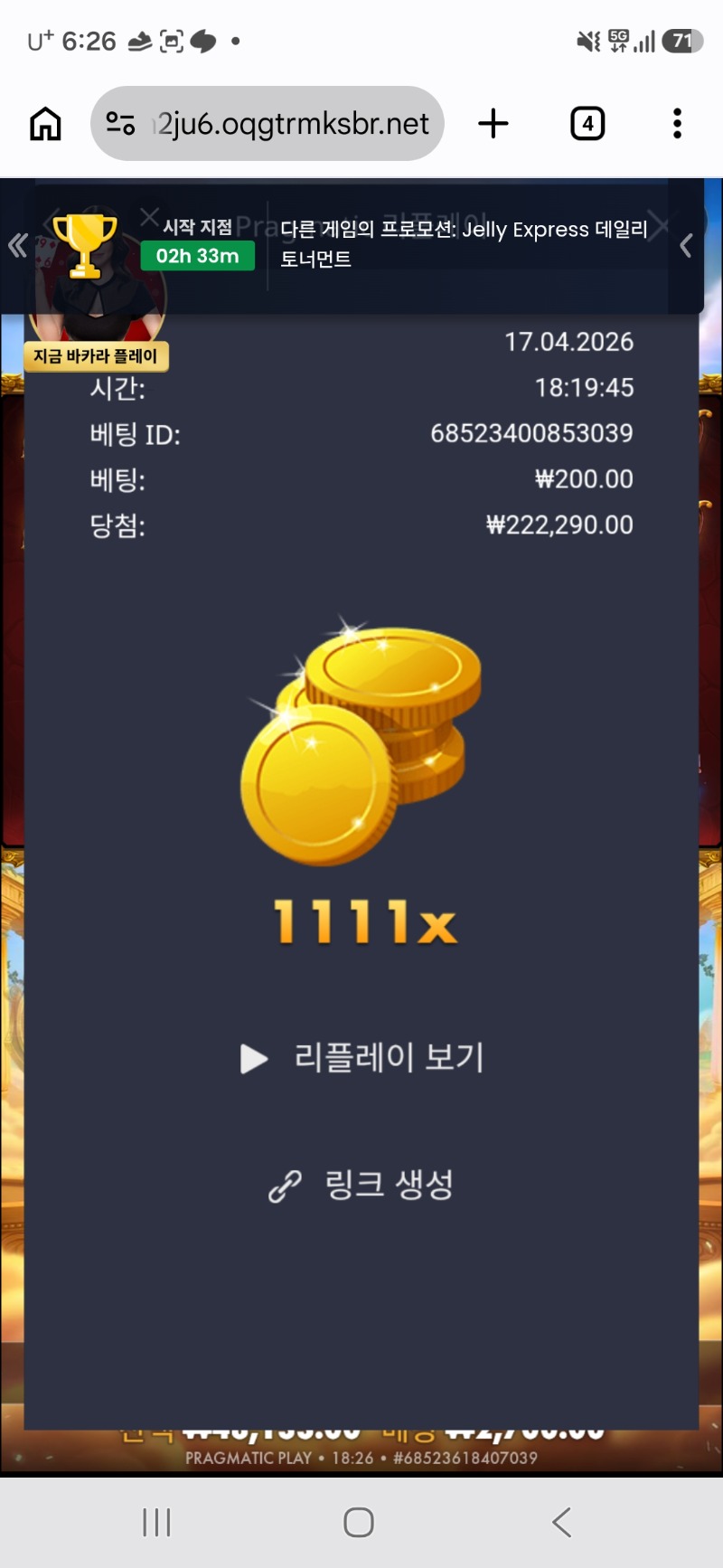723x1568 pixels.
Task: Open the Jelly Express daily tournament promotion
Action: [x=463, y=243]
